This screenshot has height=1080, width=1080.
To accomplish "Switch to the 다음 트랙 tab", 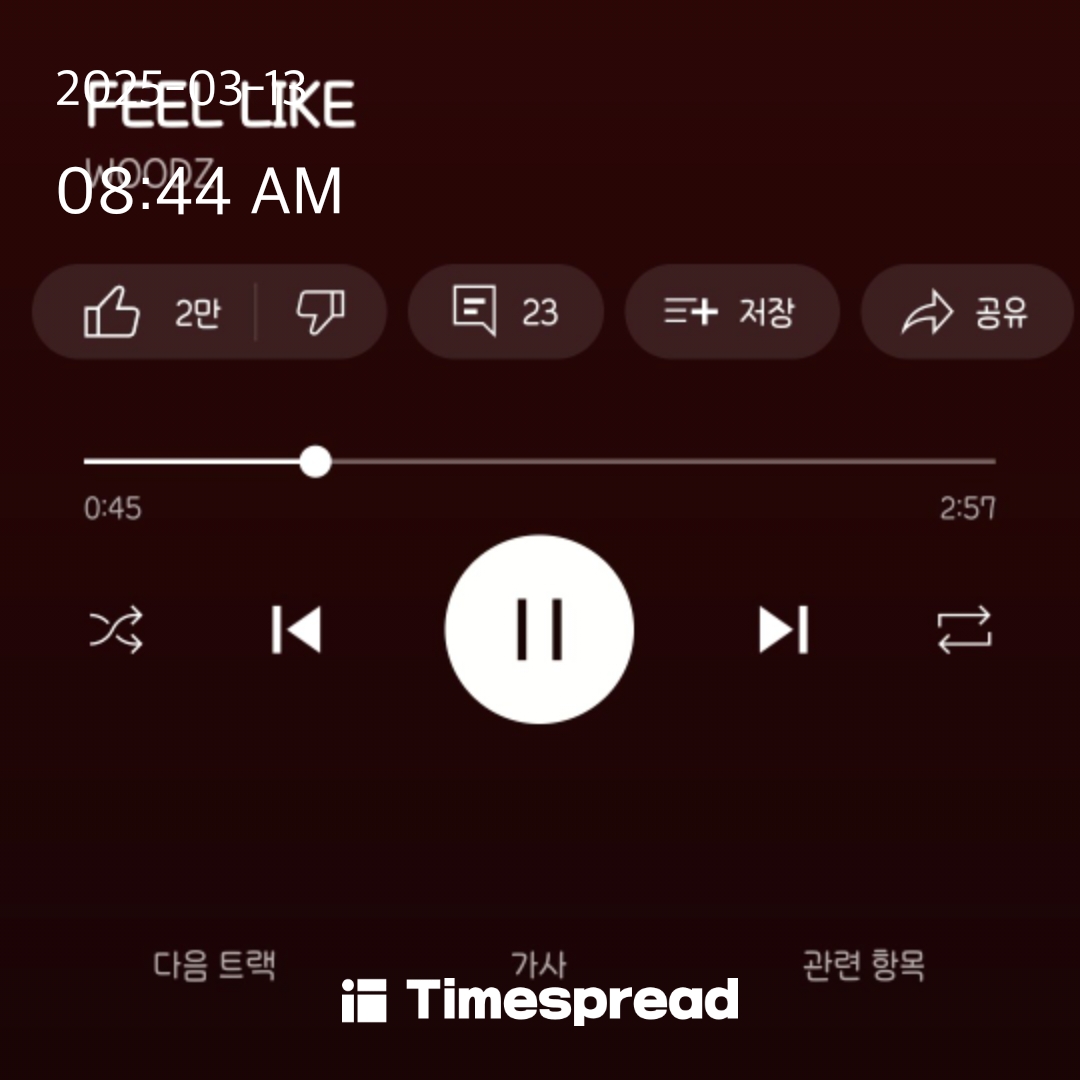I will pyautogui.click(x=214, y=965).
